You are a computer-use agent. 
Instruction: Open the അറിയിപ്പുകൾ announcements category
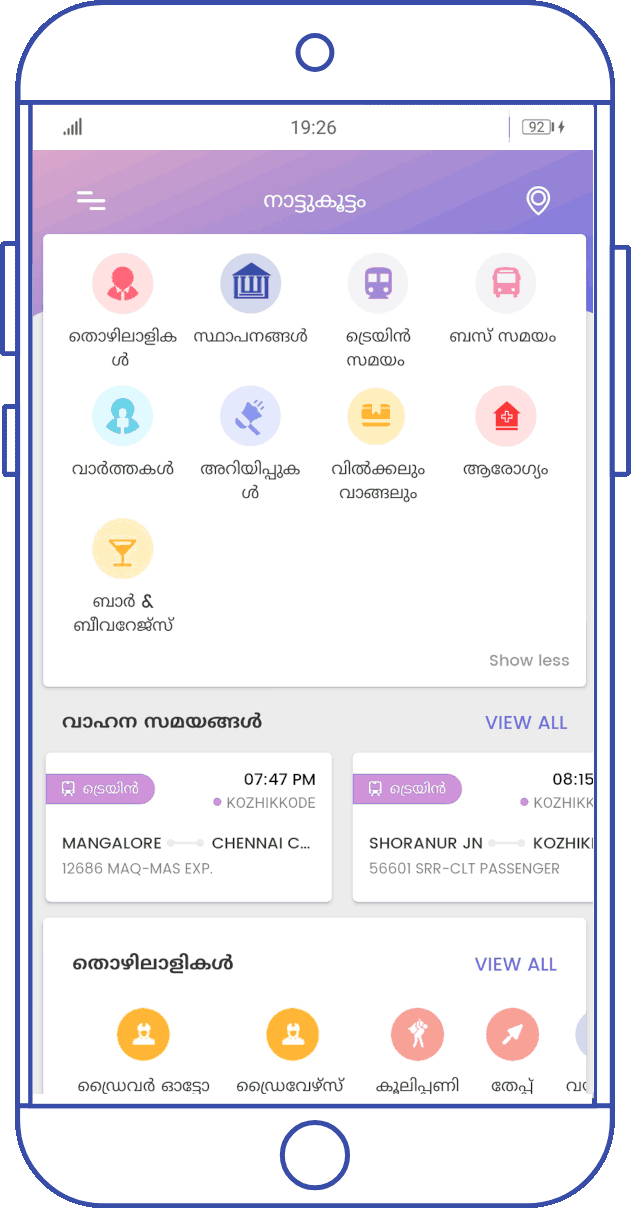coord(250,416)
